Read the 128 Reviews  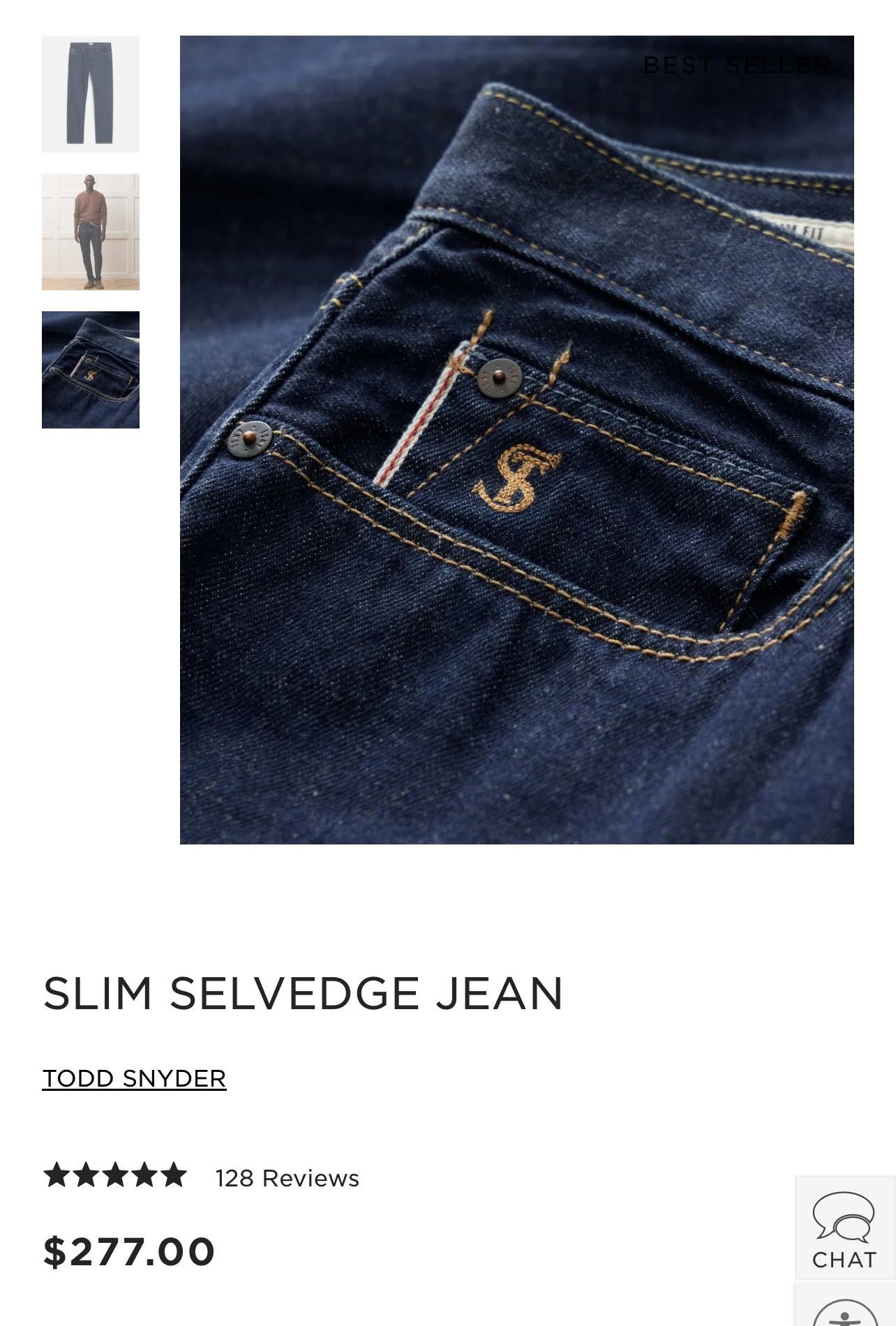(x=287, y=1178)
